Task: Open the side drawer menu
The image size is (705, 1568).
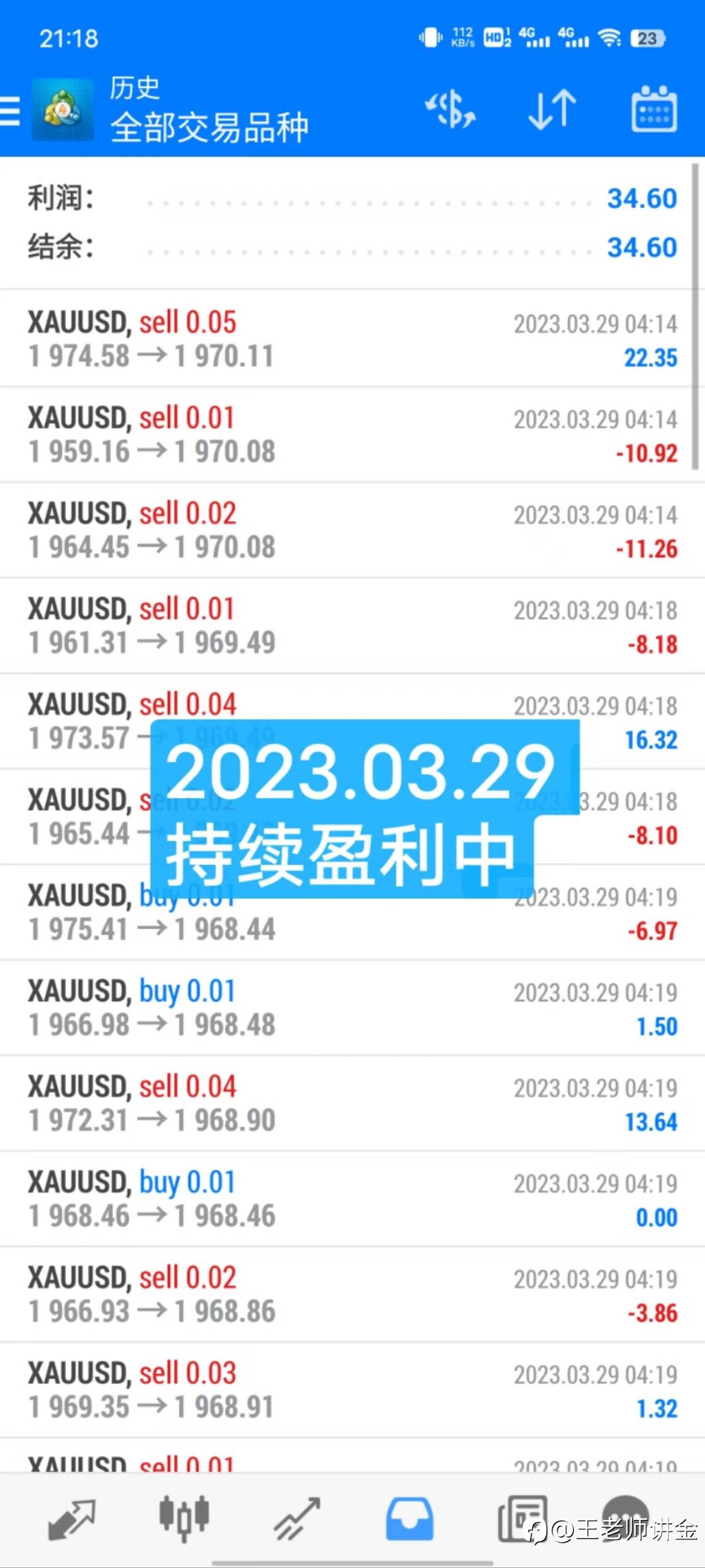Action: coord(10,111)
